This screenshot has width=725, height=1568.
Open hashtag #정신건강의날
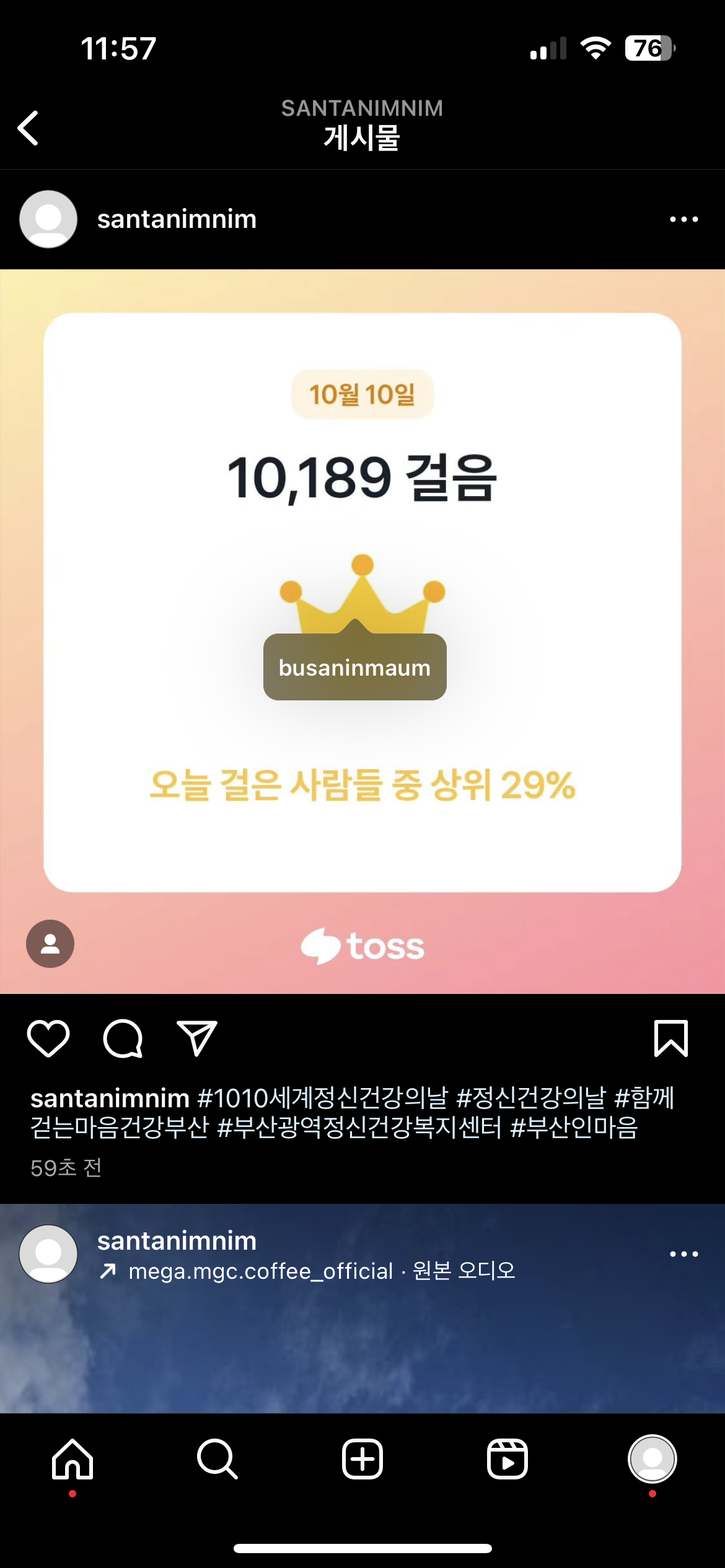(531, 1098)
